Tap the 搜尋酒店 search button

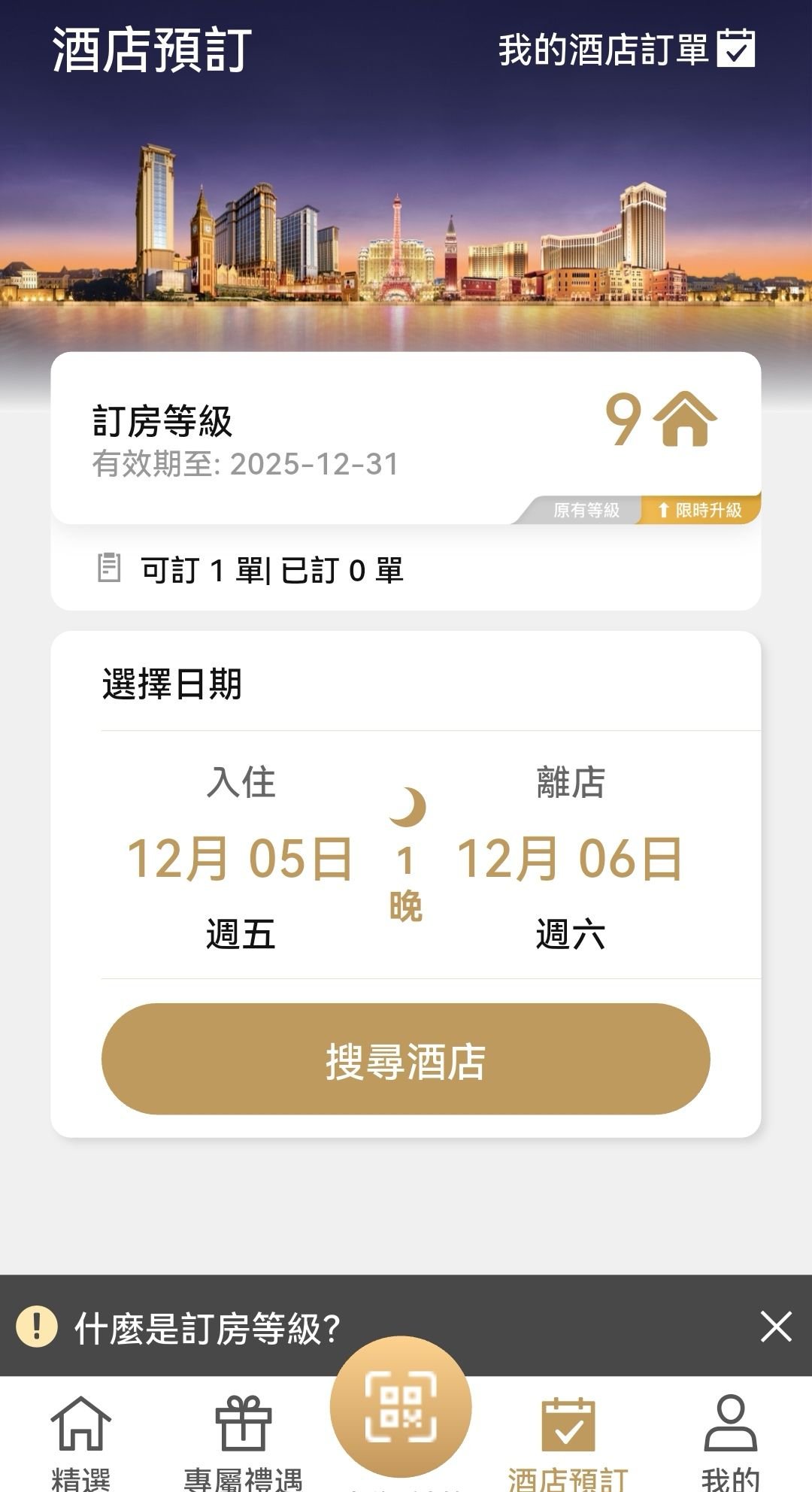coord(405,1059)
